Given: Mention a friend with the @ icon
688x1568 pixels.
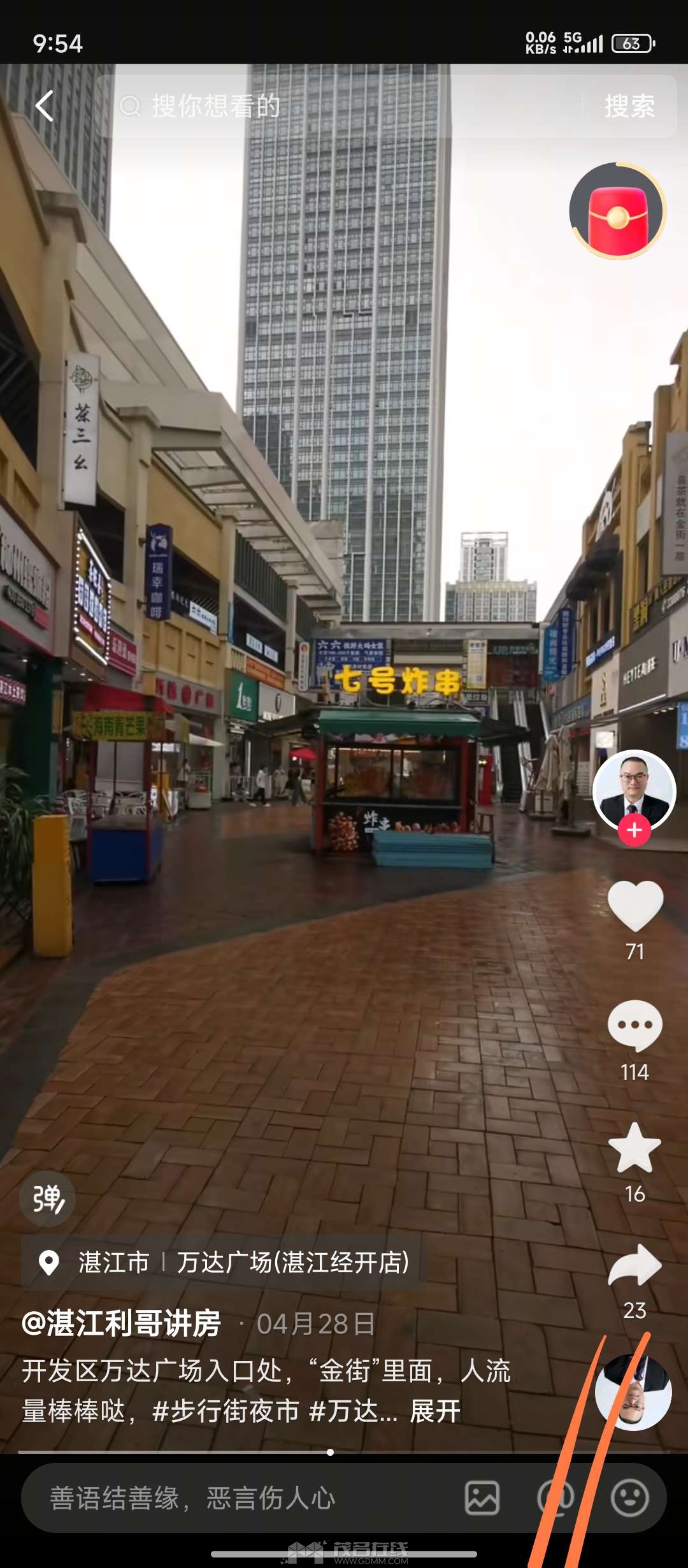Looking at the screenshot, I should click(x=555, y=1498).
